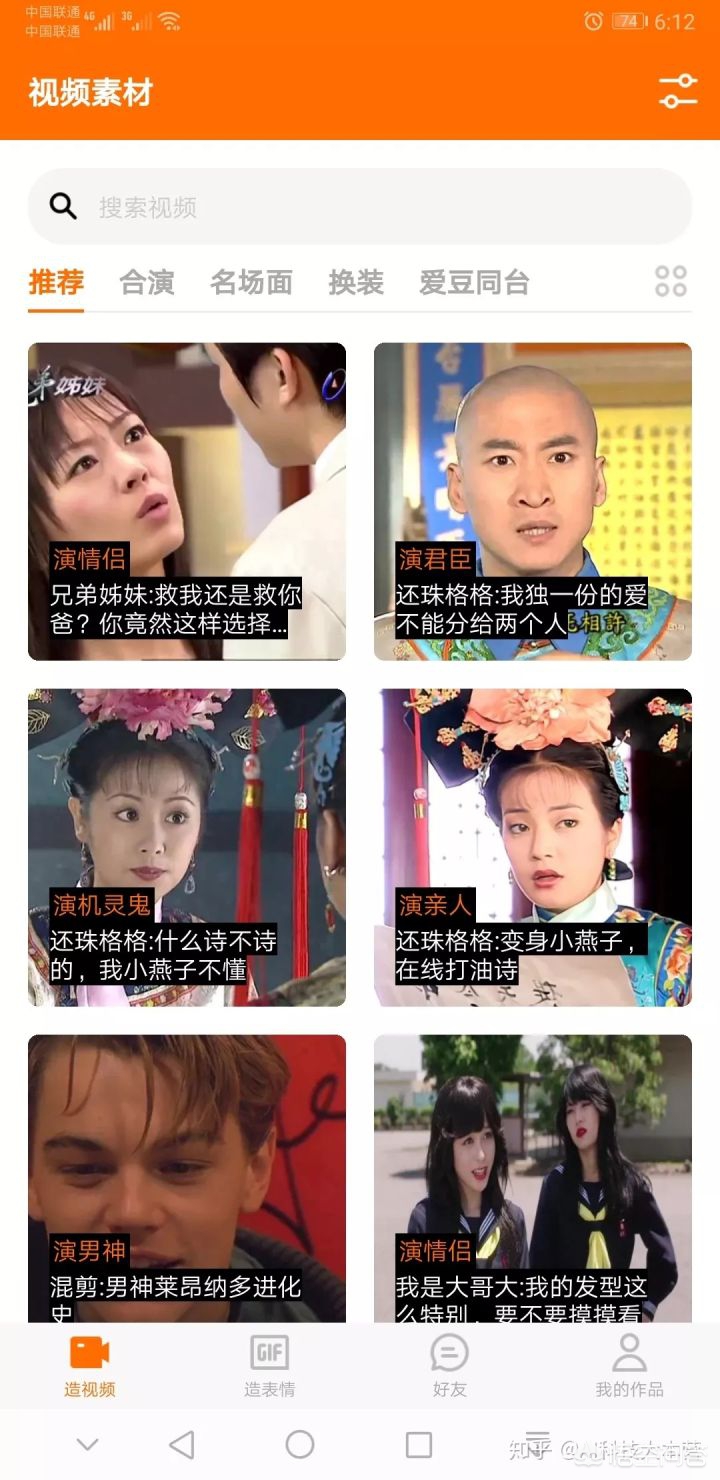The height and width of the screenshot is (1480, 720).
Task: Open the 兄弟姊妹 演情侣 video card
Action: coord(187,501)
